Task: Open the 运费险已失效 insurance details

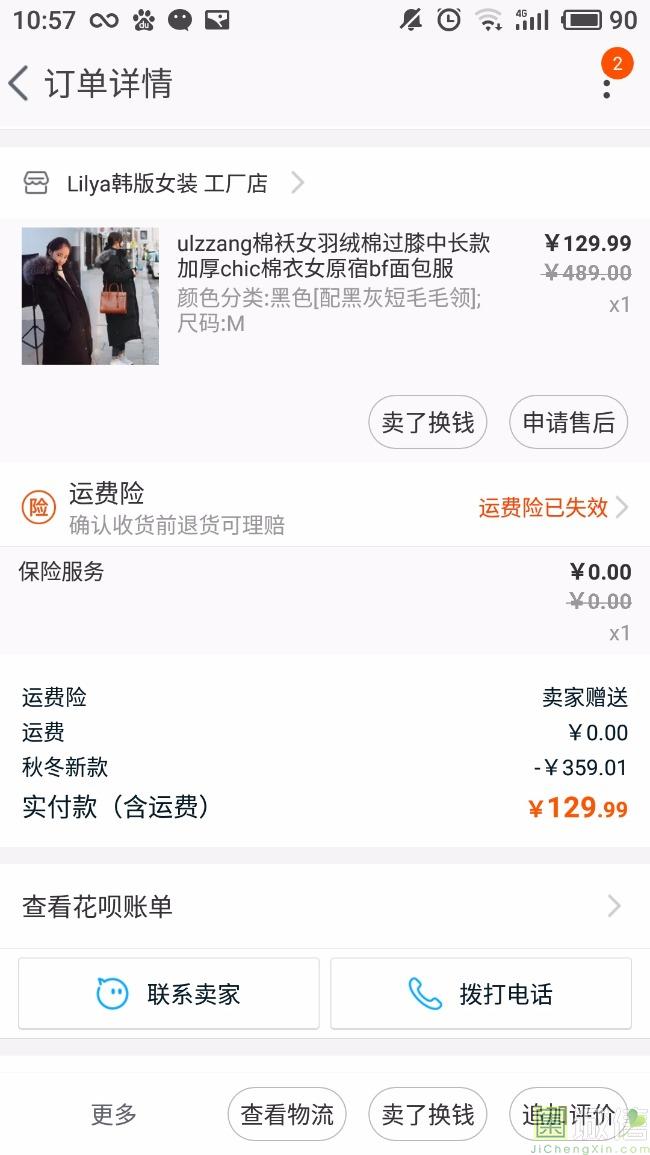Action: [x=552, y=507]
